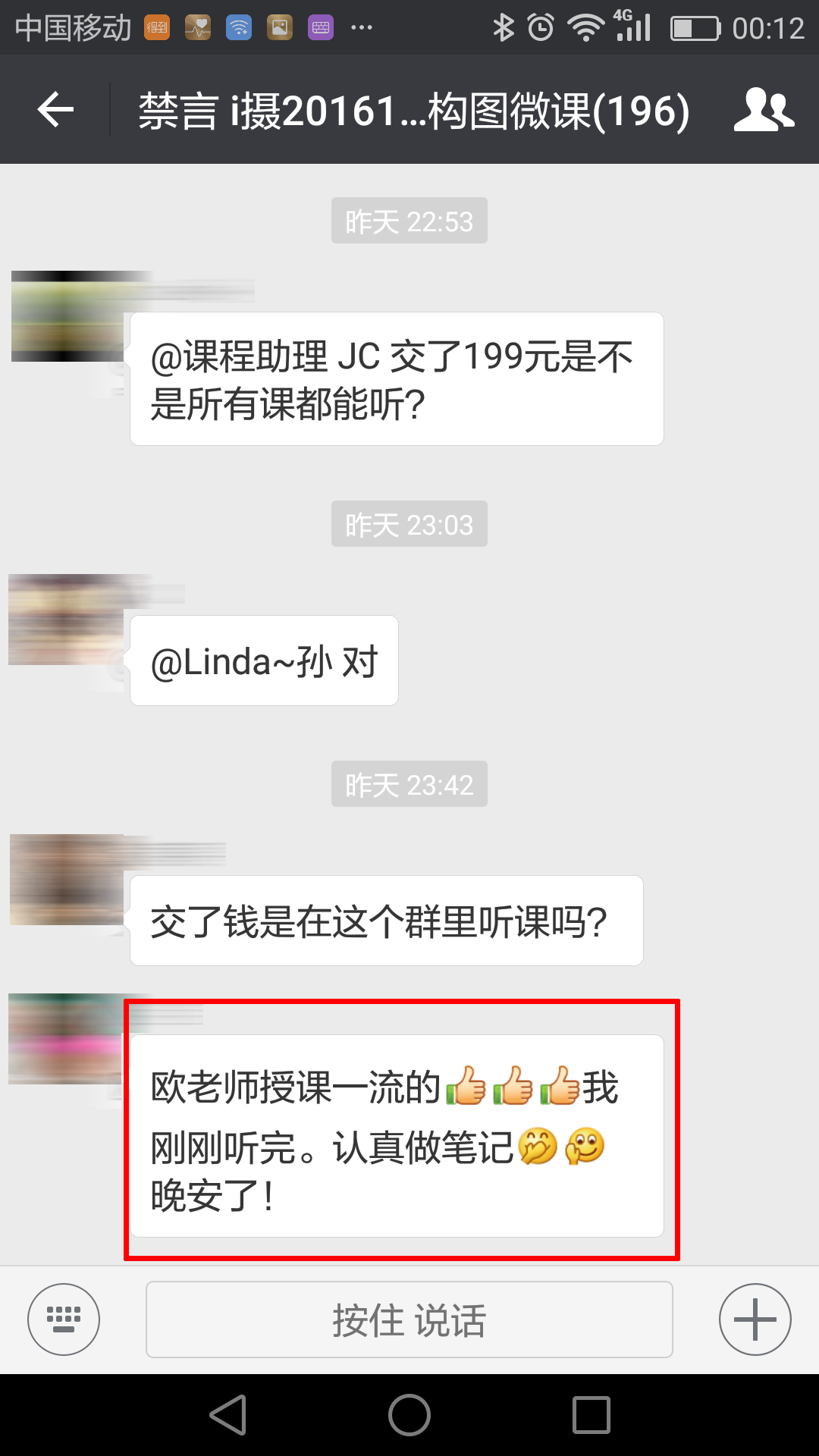This screenshot has width=819, height=1456.
Task: Tap avatar beside 欧老师授课一流的 message
Action: (x=65, y=1039)
